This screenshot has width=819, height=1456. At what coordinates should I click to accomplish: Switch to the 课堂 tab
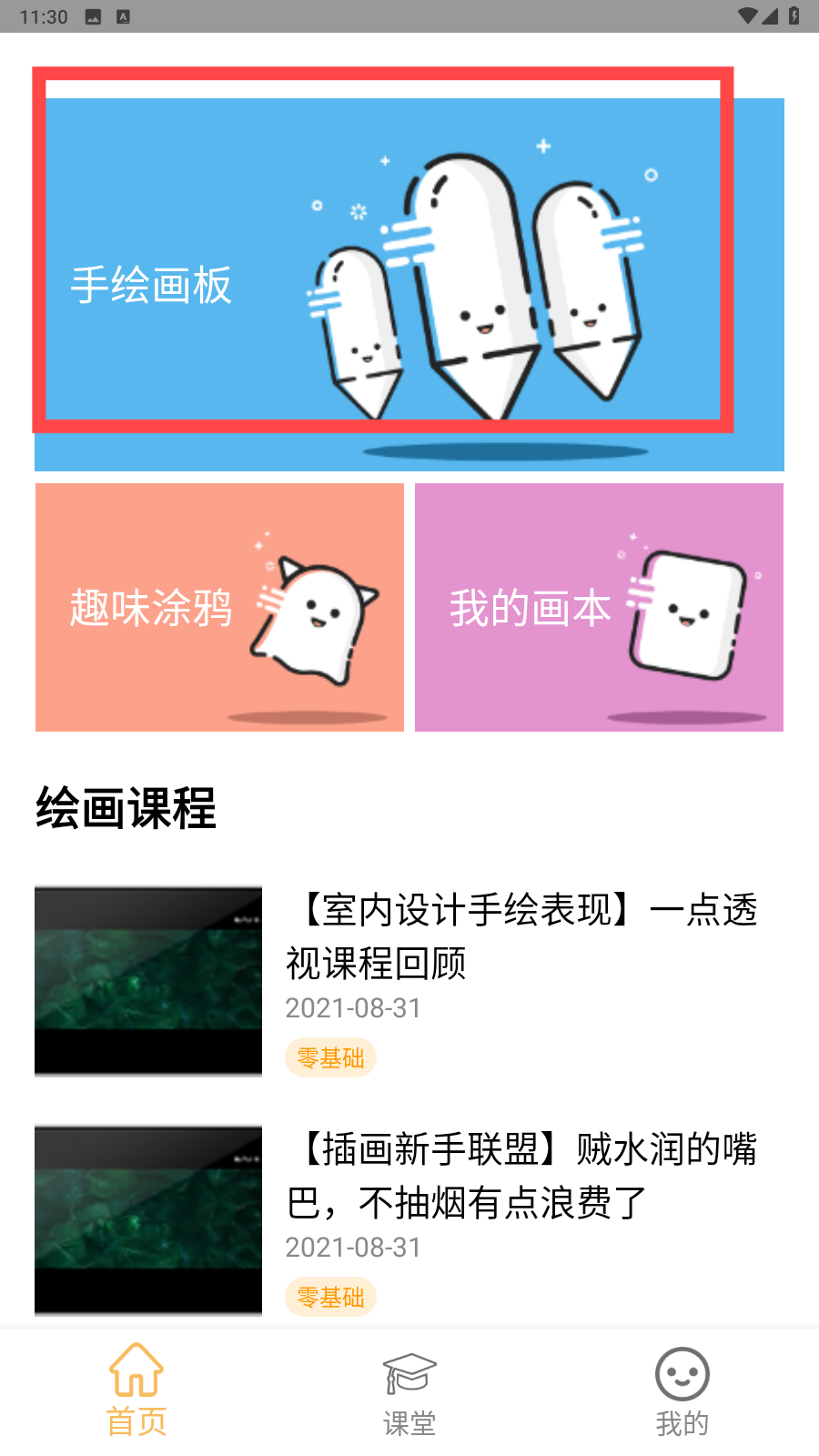(409, 1390)
